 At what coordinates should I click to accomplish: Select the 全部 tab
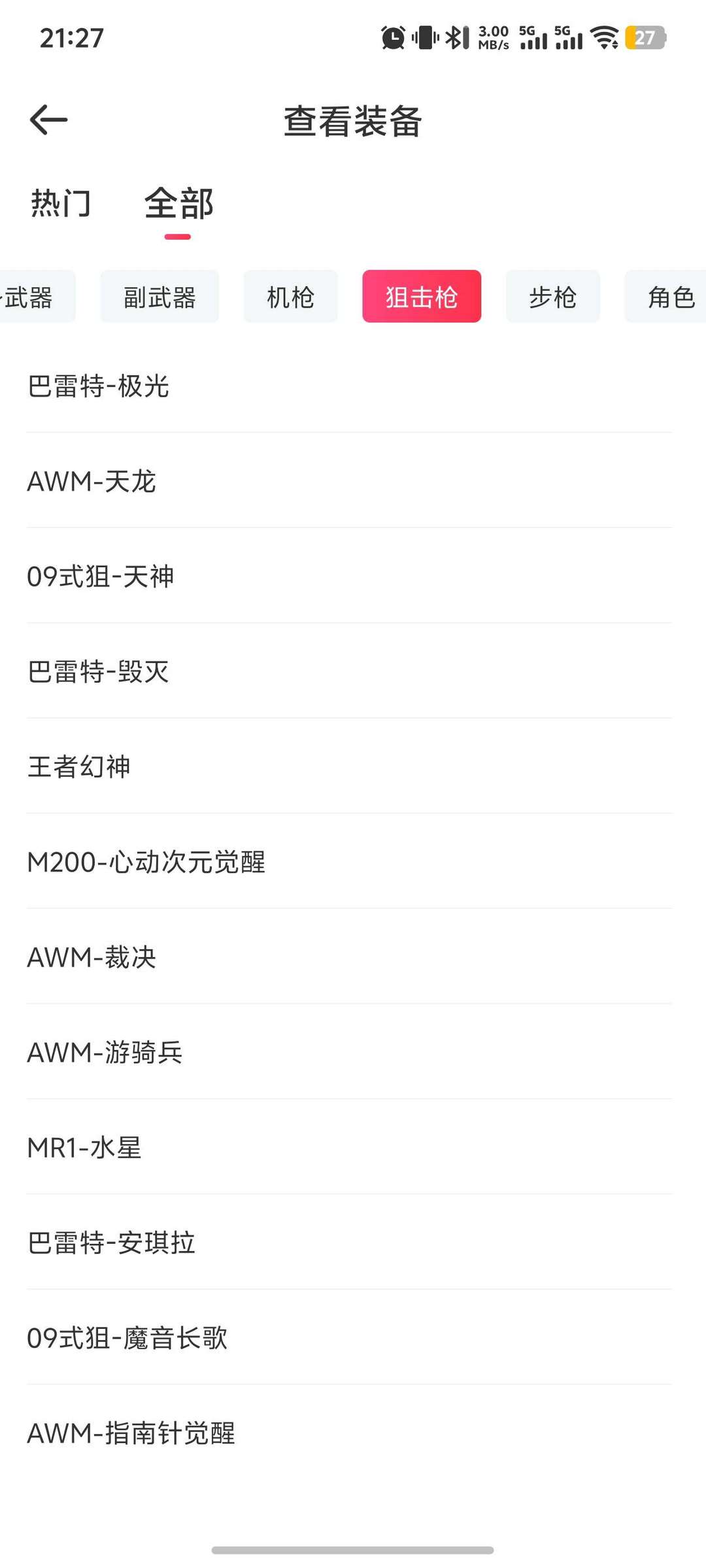[178, 203]
